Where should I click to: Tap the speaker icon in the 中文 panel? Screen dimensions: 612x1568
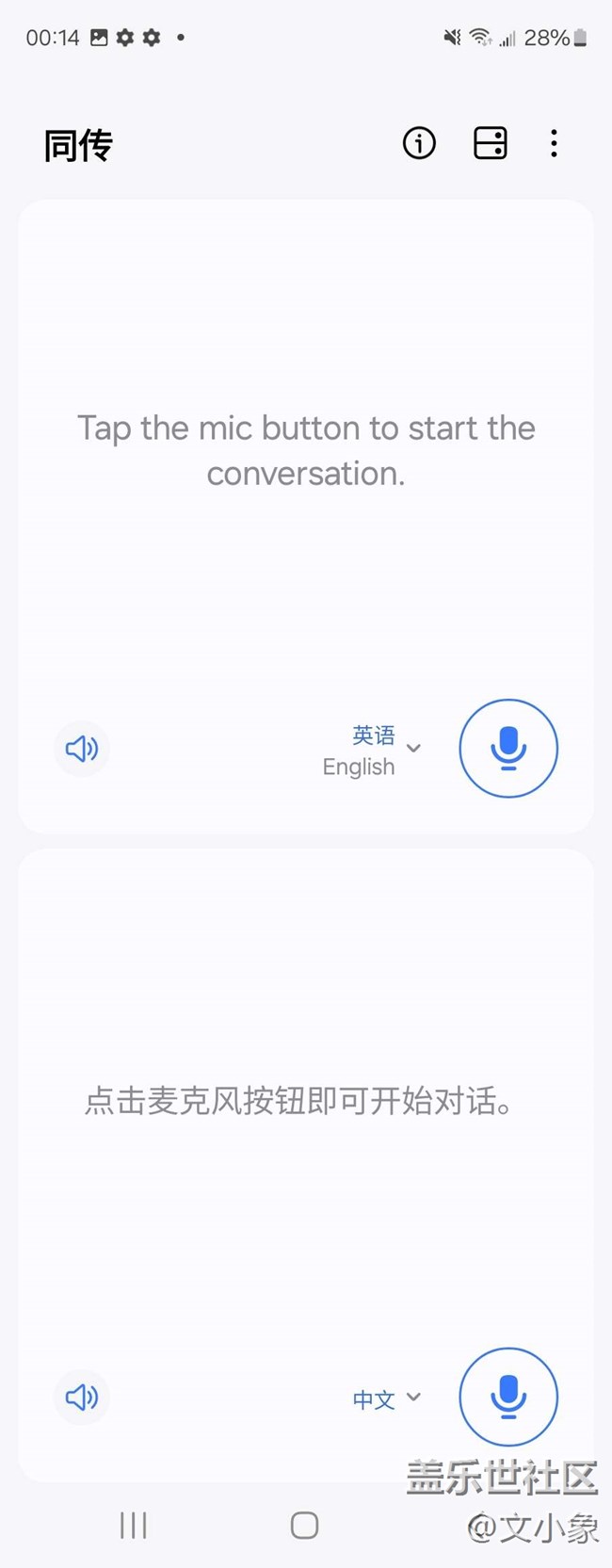point(82,1397)
